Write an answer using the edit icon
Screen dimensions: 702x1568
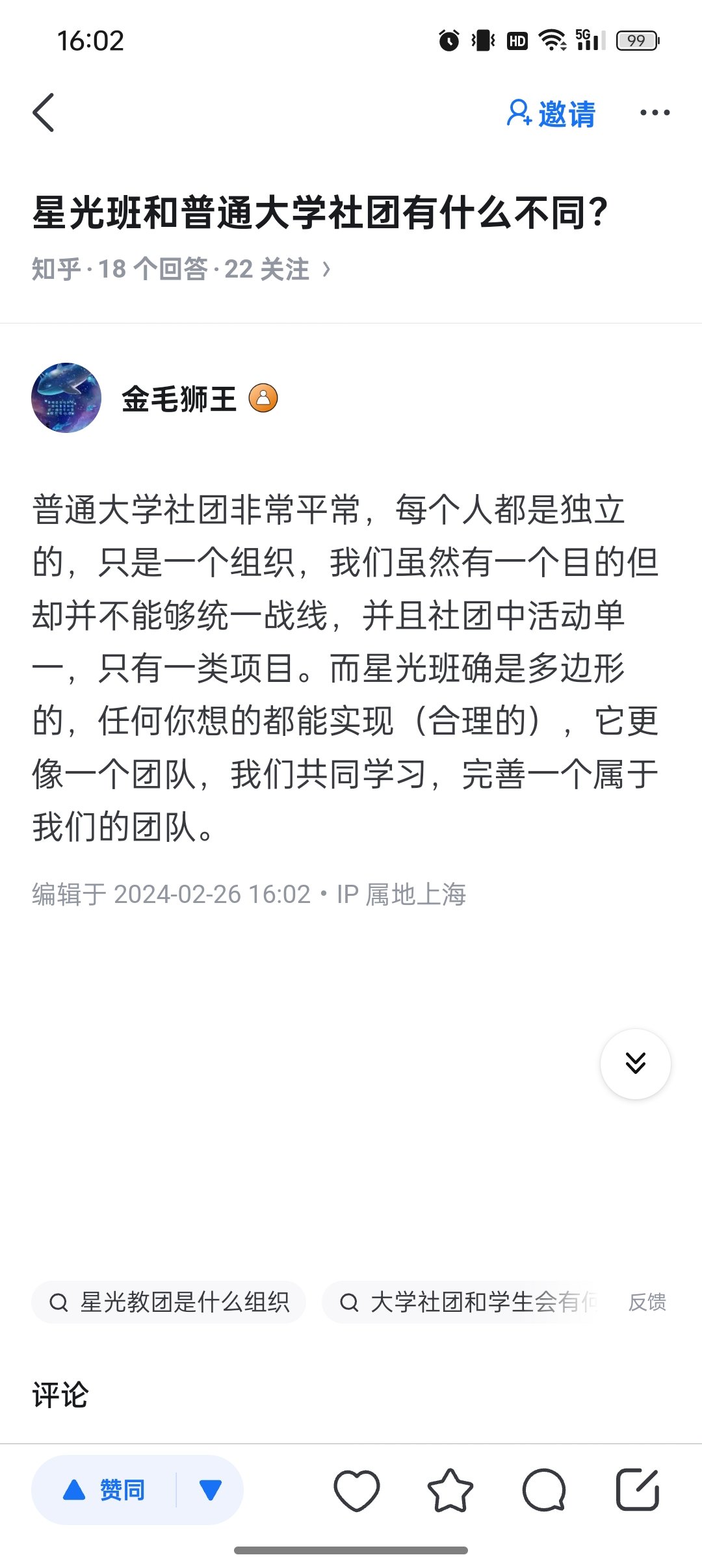(x=637, y=1489)
